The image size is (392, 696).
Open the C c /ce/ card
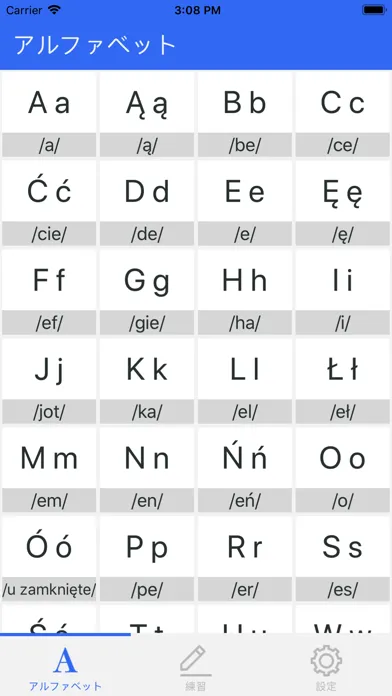[343, 115]
